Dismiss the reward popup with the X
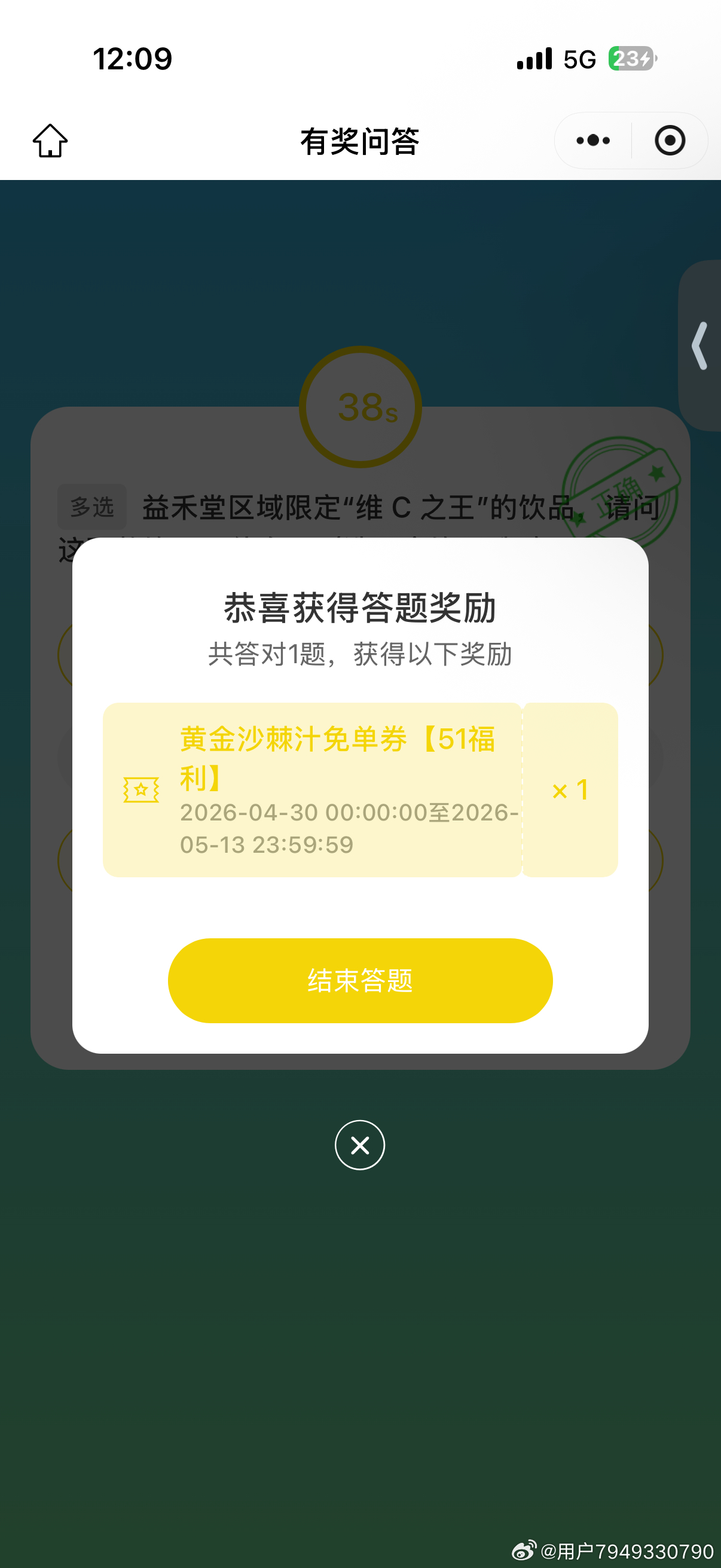 click(x=359, y=1145)
